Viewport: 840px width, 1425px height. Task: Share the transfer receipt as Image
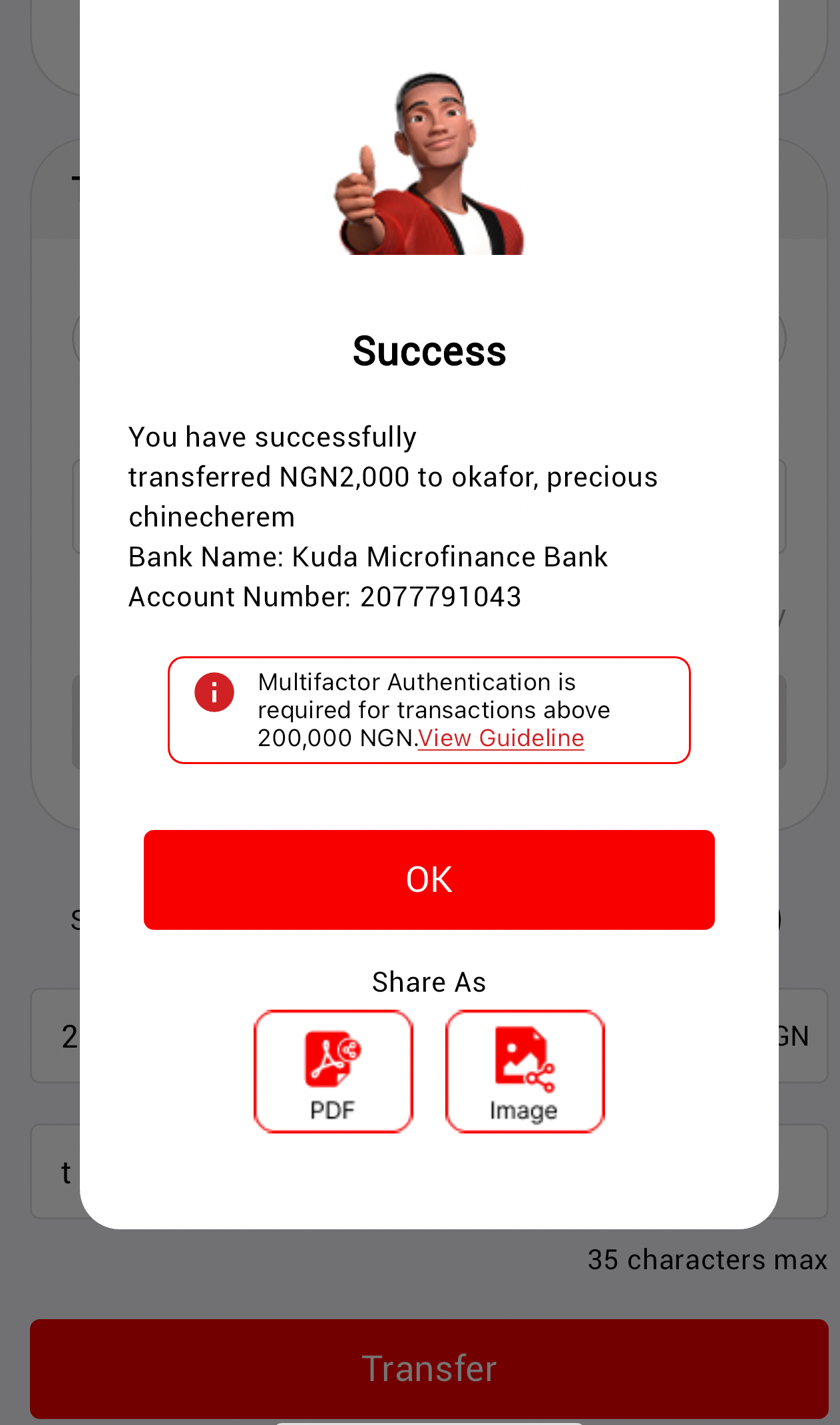525,1071
